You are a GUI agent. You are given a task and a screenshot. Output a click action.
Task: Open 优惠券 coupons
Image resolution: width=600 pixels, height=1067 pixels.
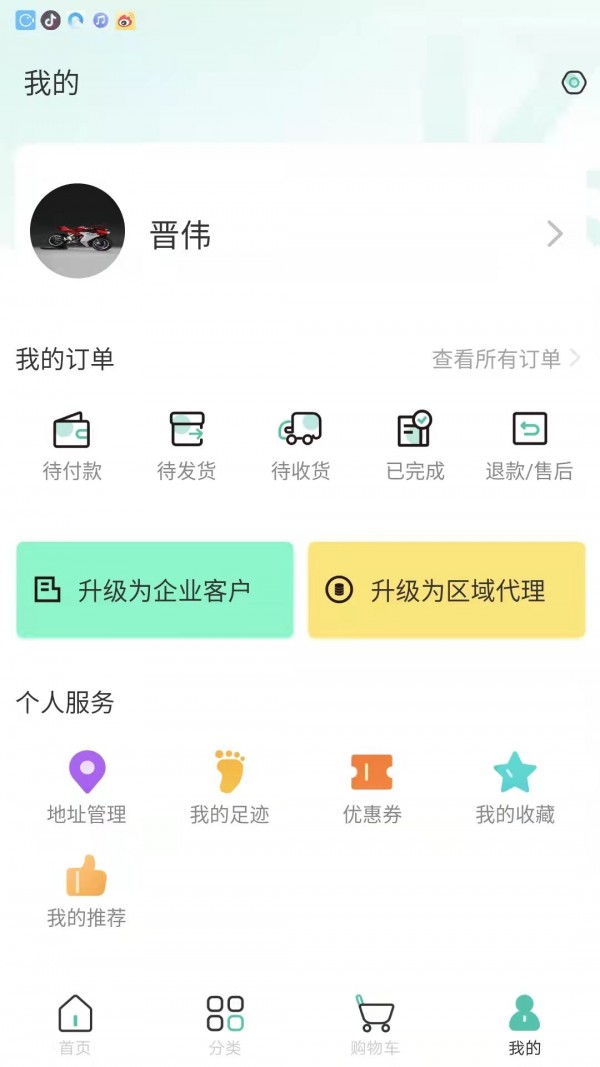point(372,788)
